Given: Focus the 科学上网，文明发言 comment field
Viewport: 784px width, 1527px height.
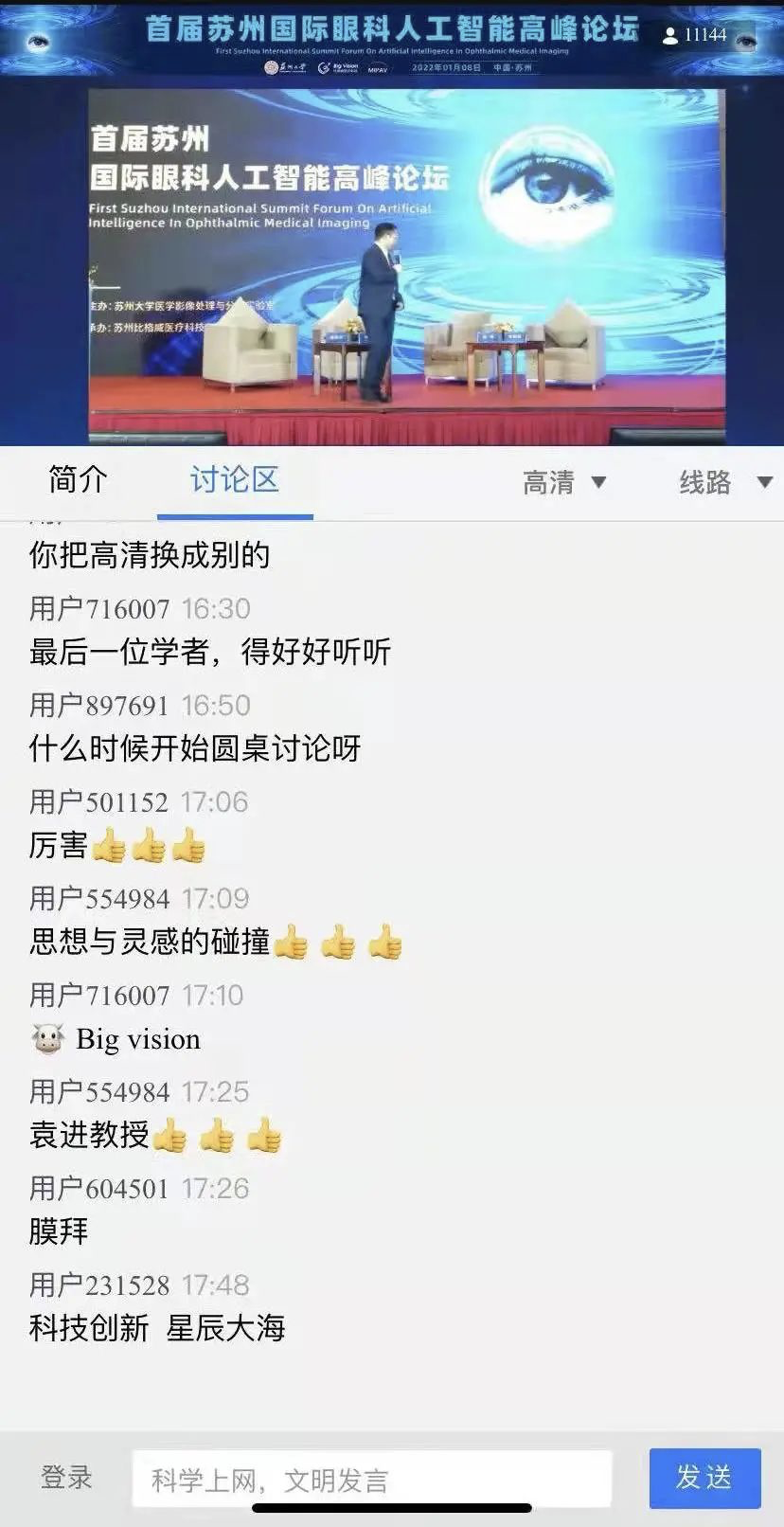Looking at the screenshot, I should coord(371,1479).
